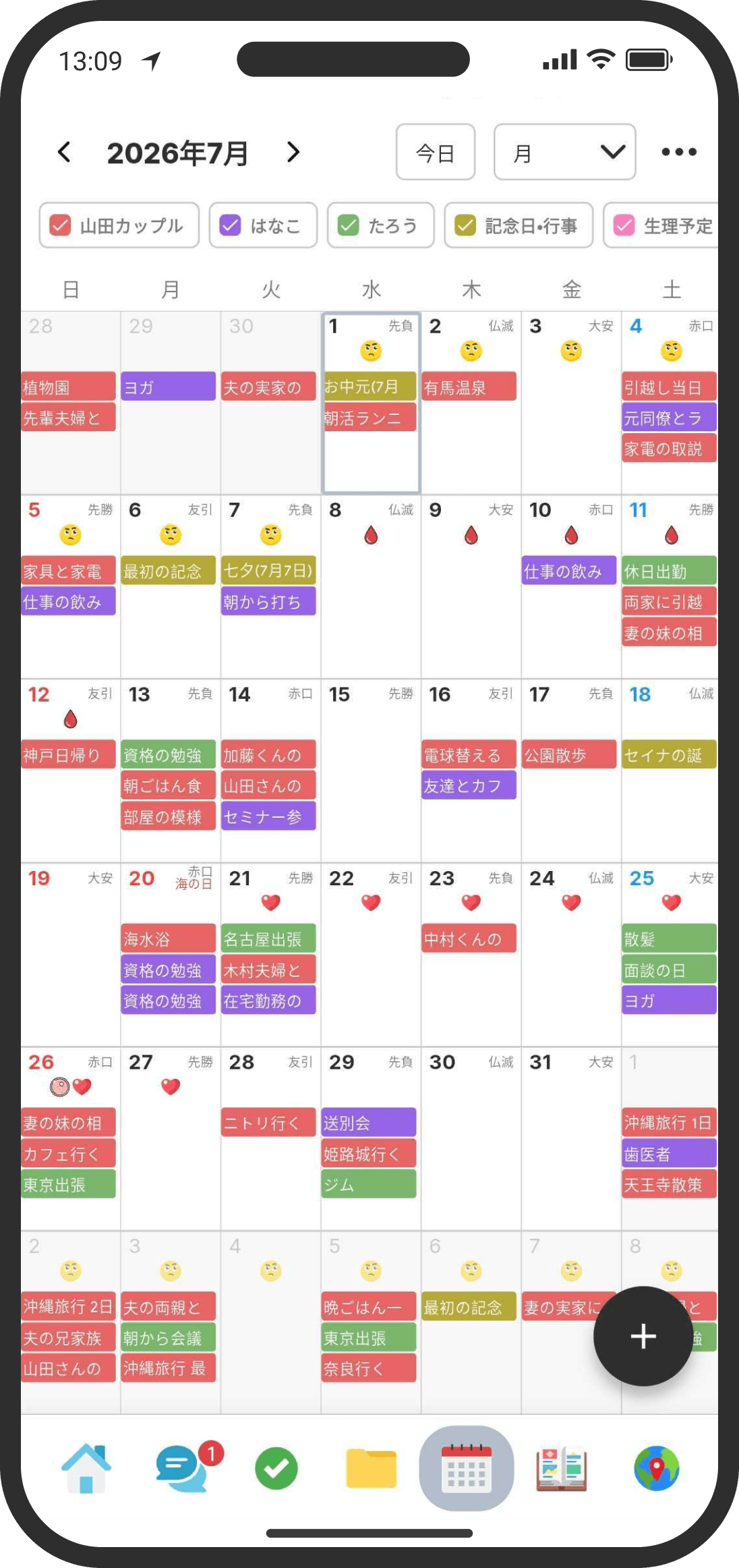Open the three-dot overflow menu

679,152
